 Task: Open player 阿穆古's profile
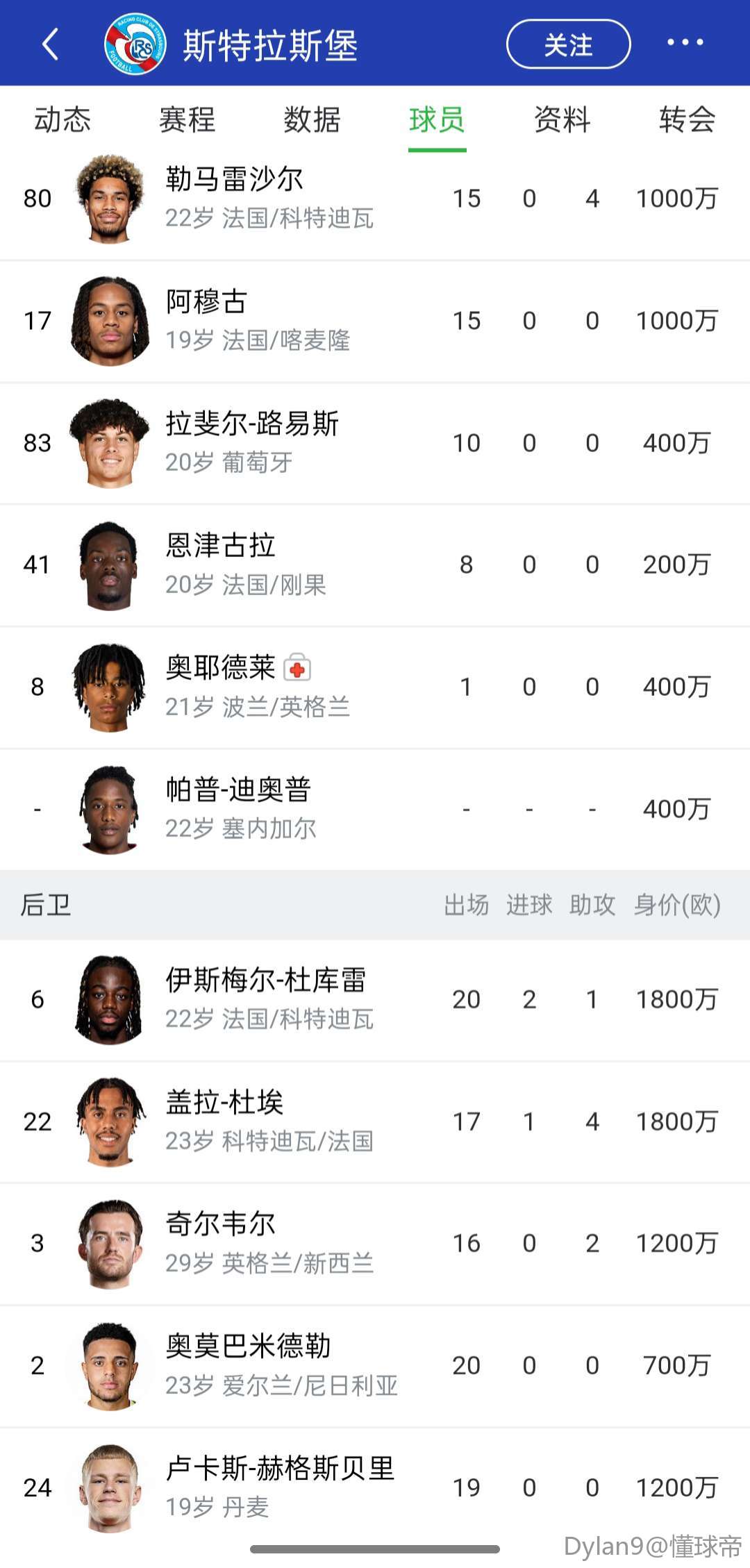207,321
